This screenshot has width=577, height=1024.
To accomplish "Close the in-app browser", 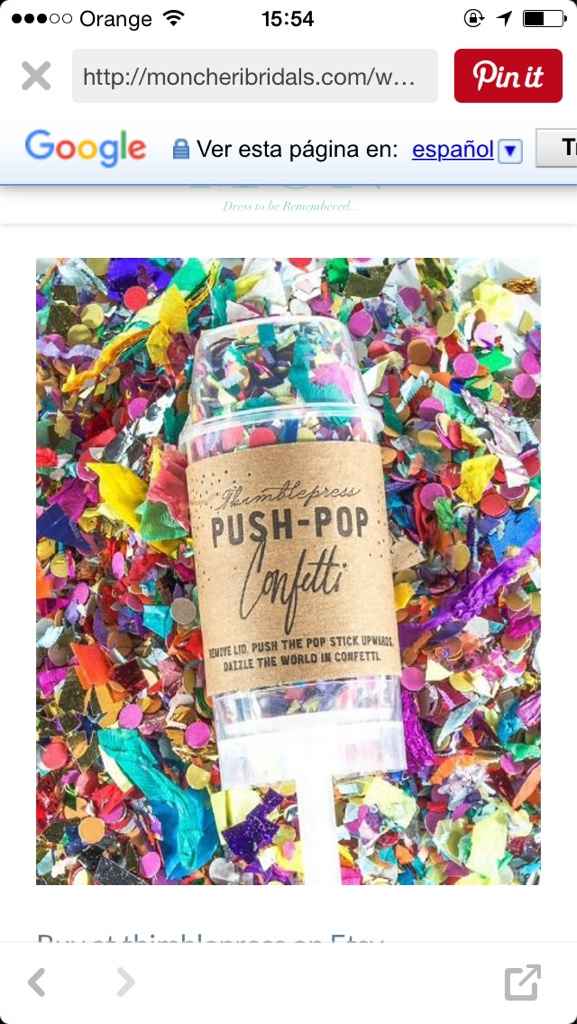I will click(x=36, y=76).
